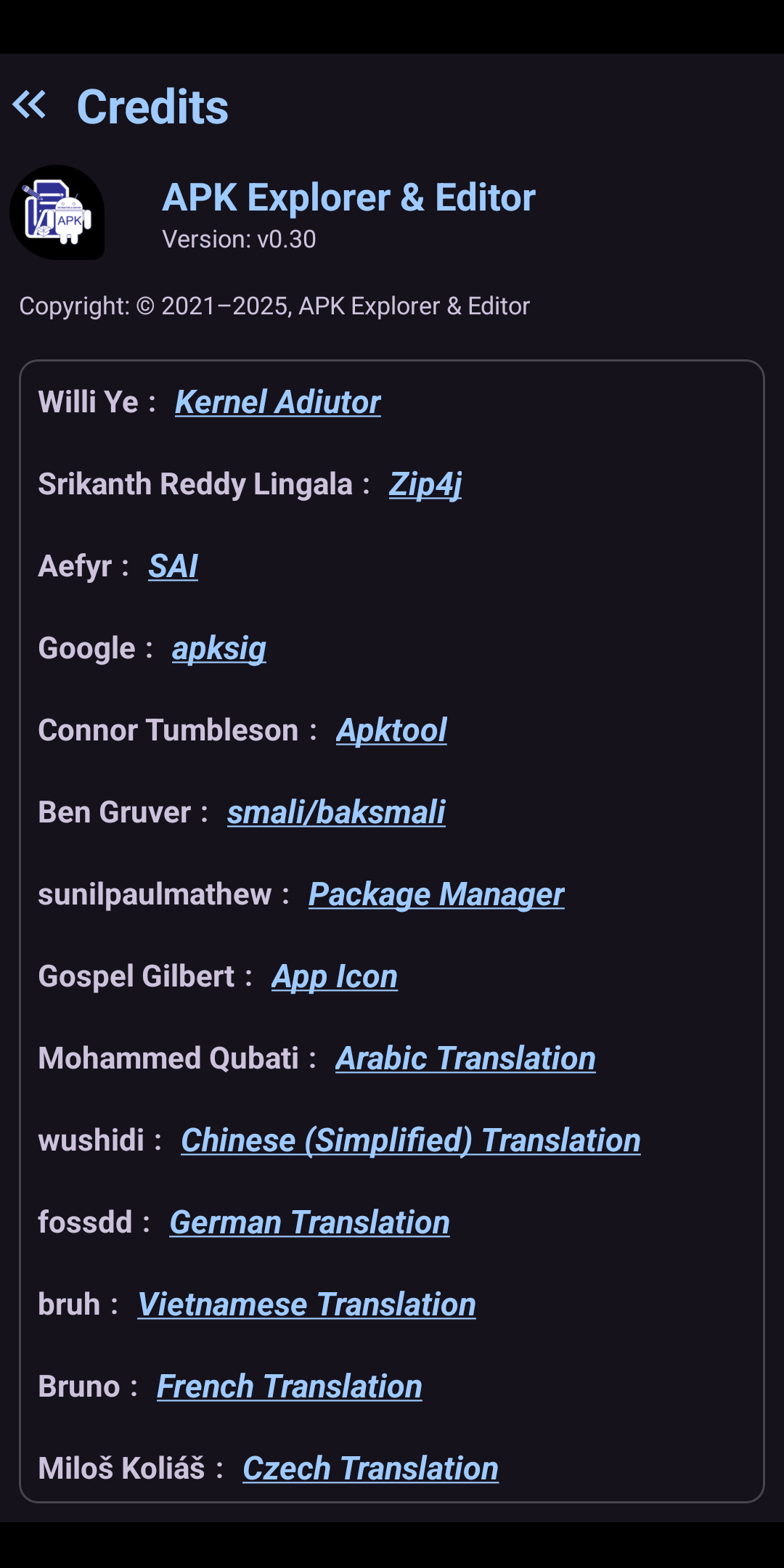Open the Apktool link
Image resolution: width=784 pixels, height=1568 pixels.
[391, 730]
